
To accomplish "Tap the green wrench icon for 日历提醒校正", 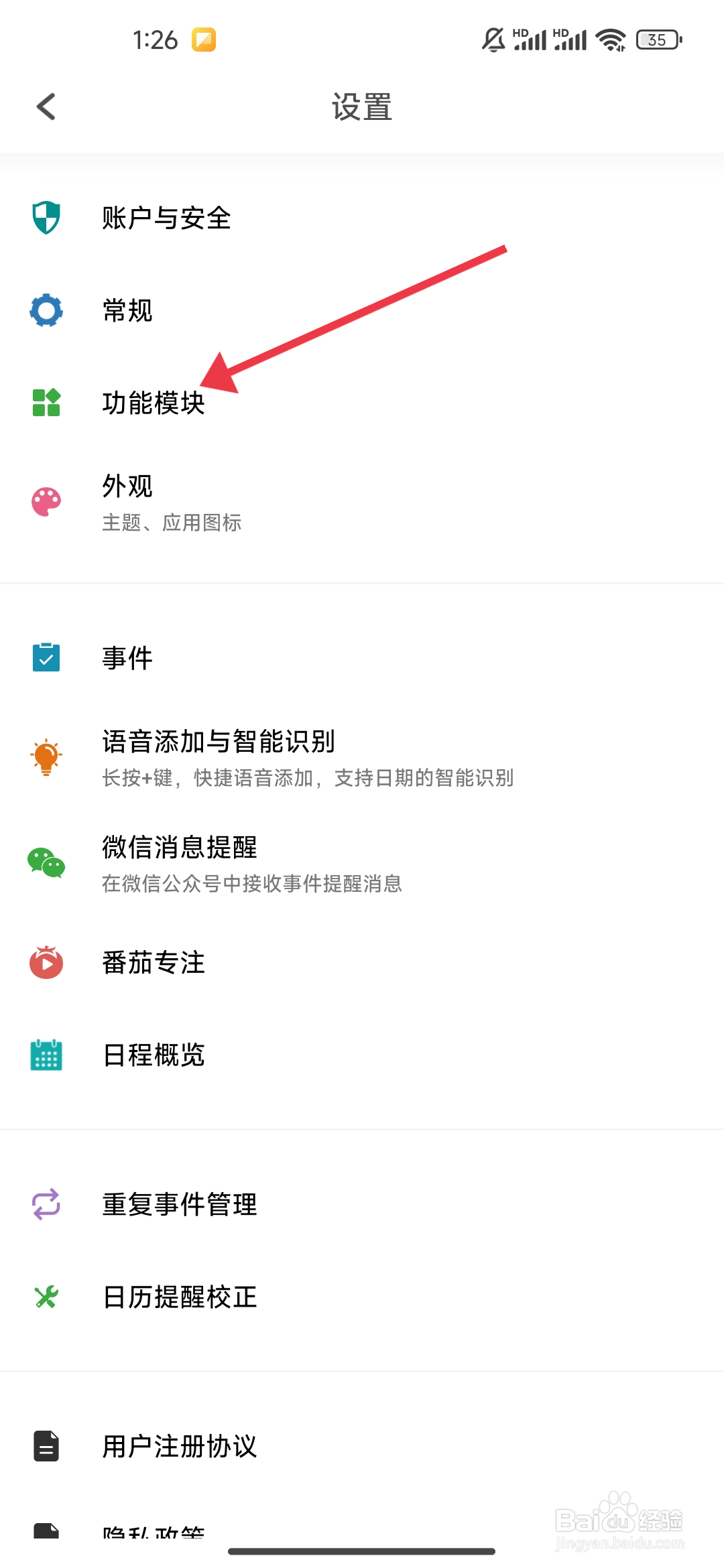I will [x=46, y=1297].
